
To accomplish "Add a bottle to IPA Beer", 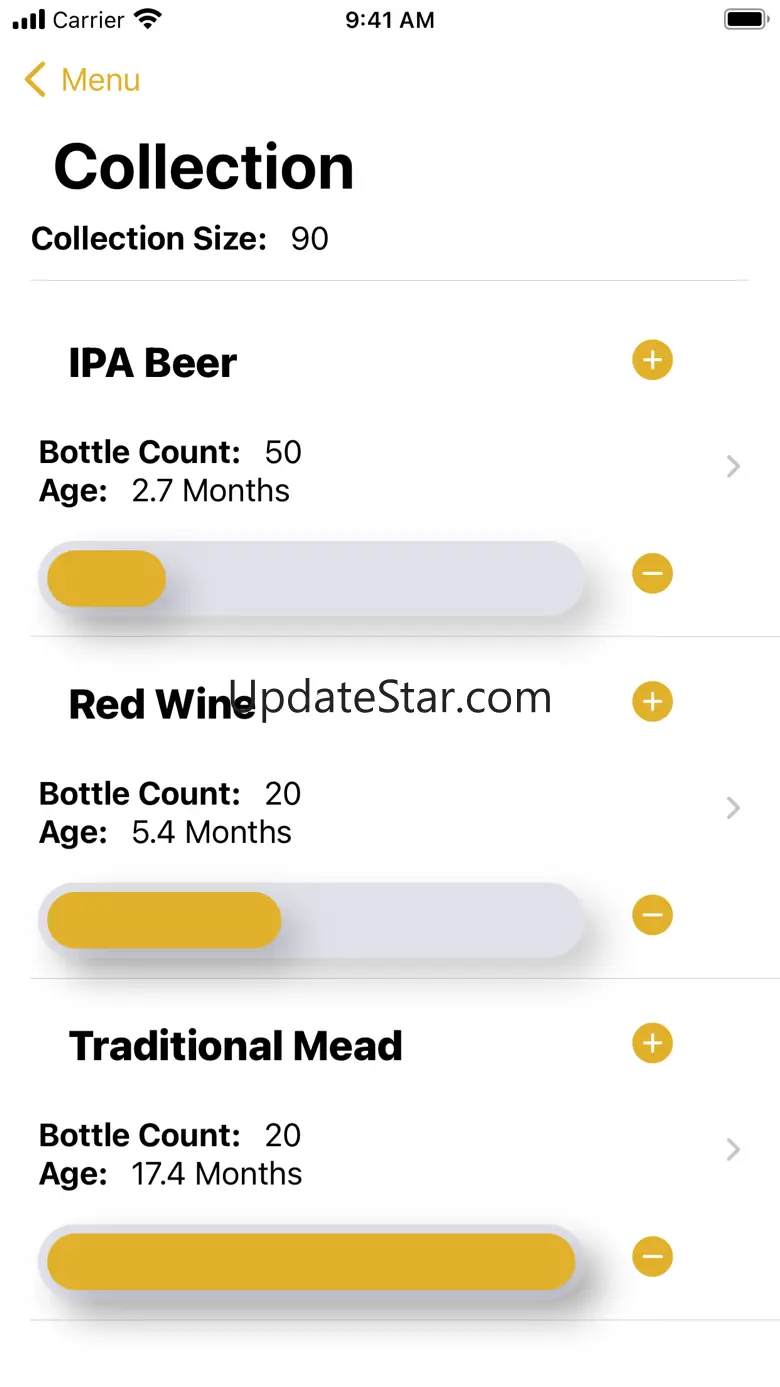I will pyautogui.click(x=652, y=360).
